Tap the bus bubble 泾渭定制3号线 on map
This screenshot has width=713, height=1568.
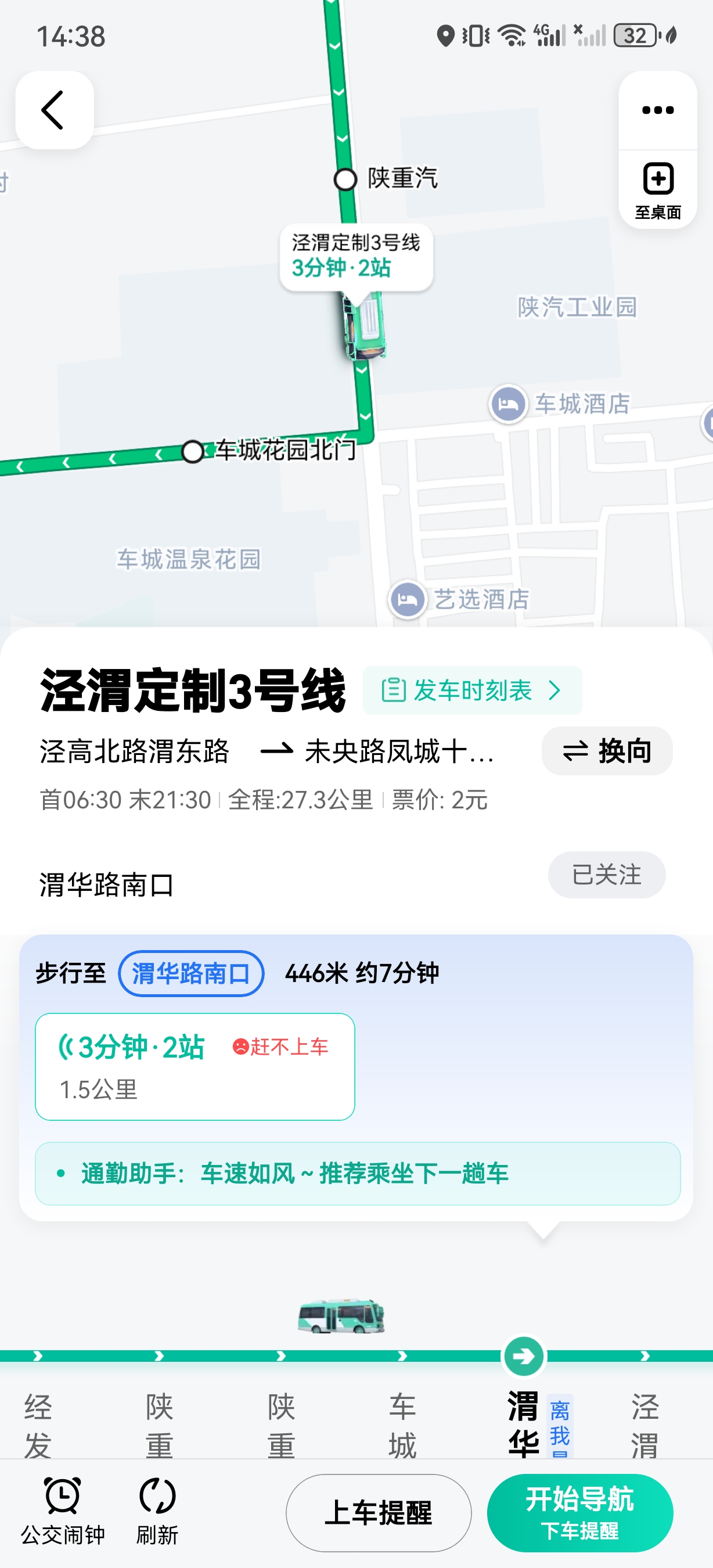pyautogui.click(x=356, y=256)
